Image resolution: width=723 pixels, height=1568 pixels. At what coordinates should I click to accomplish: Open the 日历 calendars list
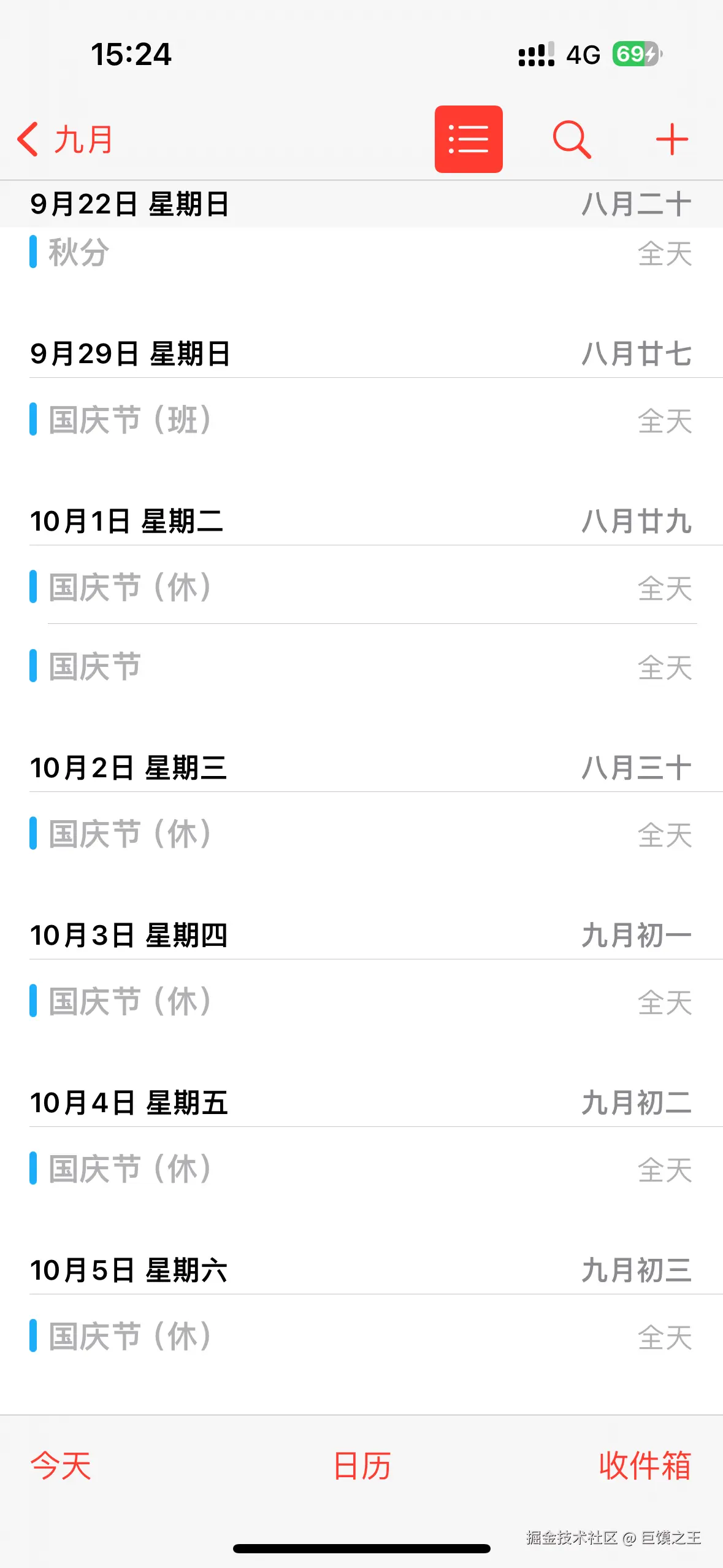pyautogui.click(x=362, y=1466)
